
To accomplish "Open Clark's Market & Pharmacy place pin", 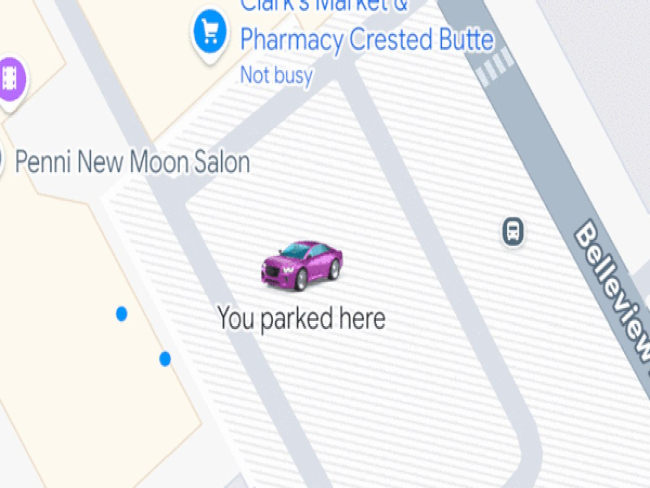I will [209, 33].
